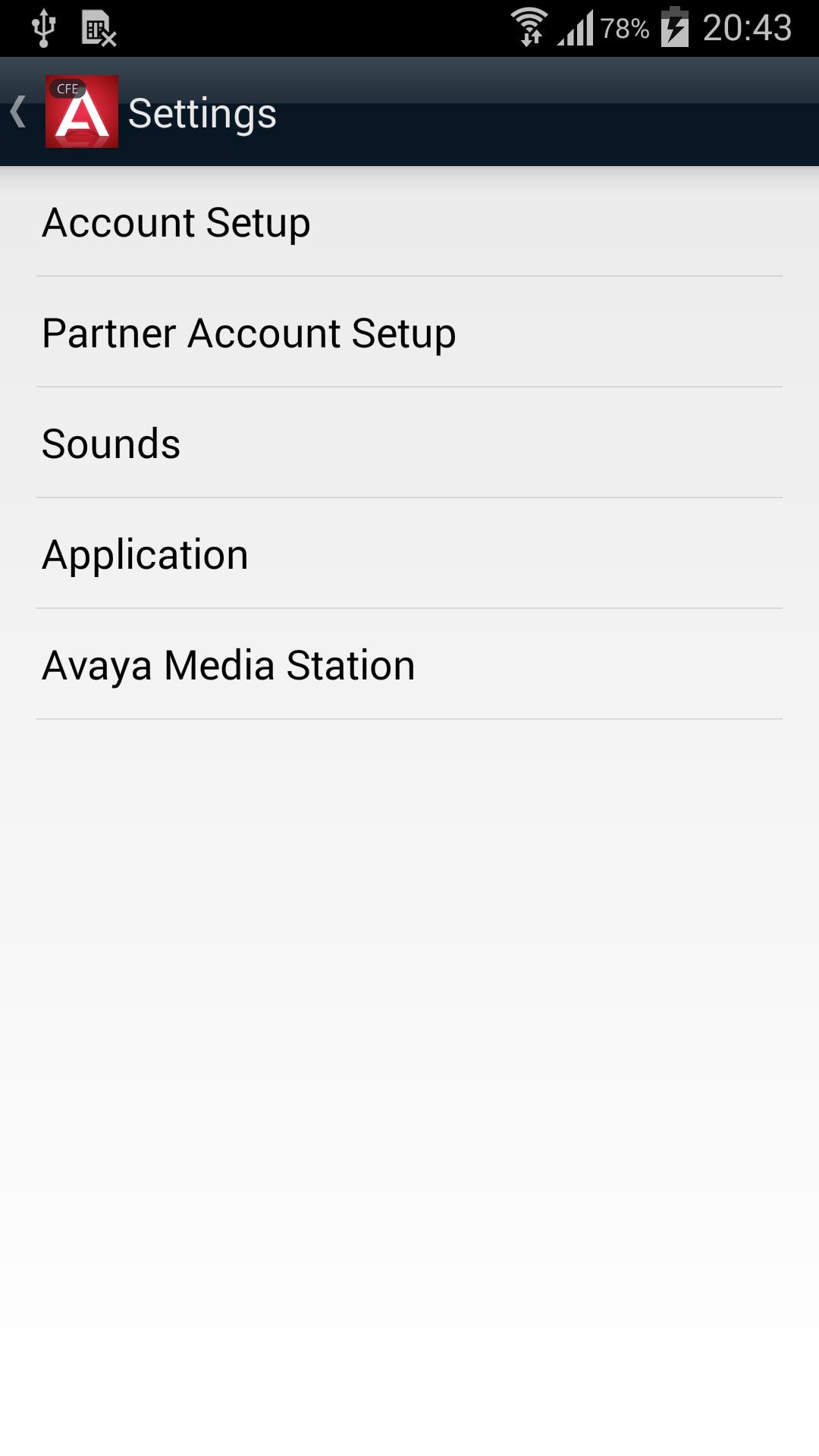The width and height of the screenshot is (819, 1456).
Task: Tap the back arrow chevron
Action: coord(17,111)
